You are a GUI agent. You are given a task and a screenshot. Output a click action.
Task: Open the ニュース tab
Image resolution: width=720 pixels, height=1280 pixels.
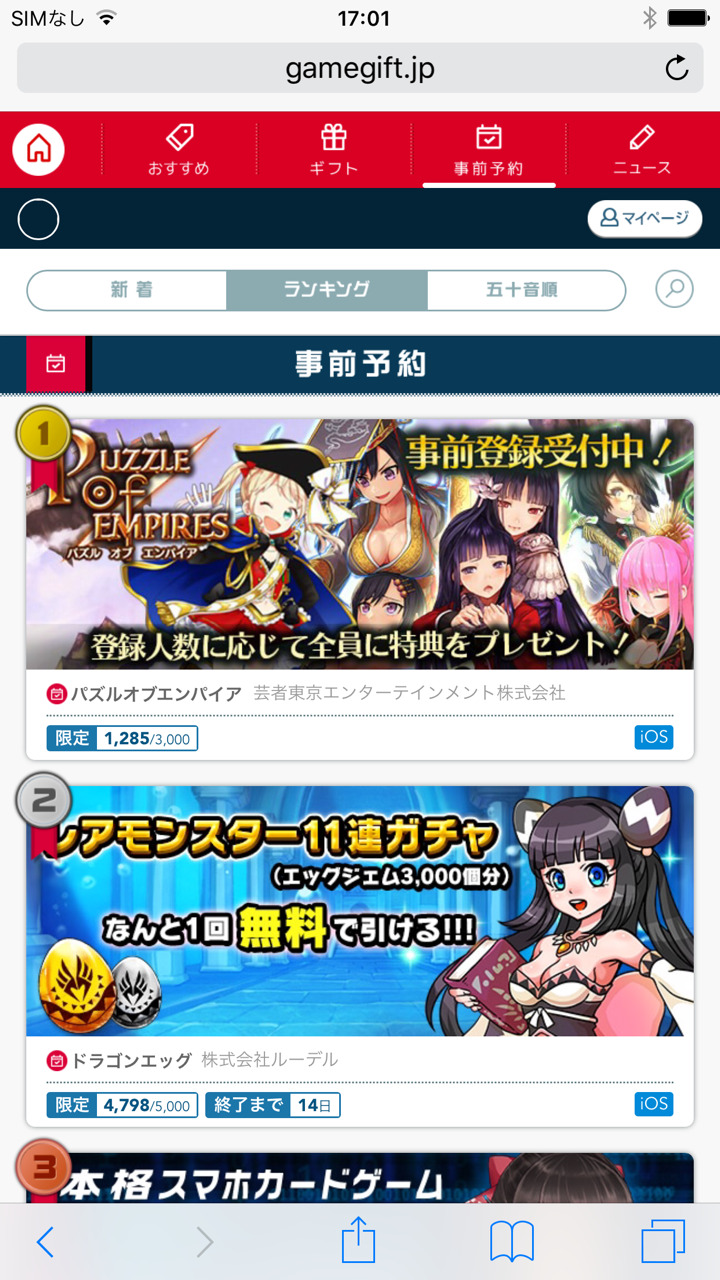[x=642, y=150]
